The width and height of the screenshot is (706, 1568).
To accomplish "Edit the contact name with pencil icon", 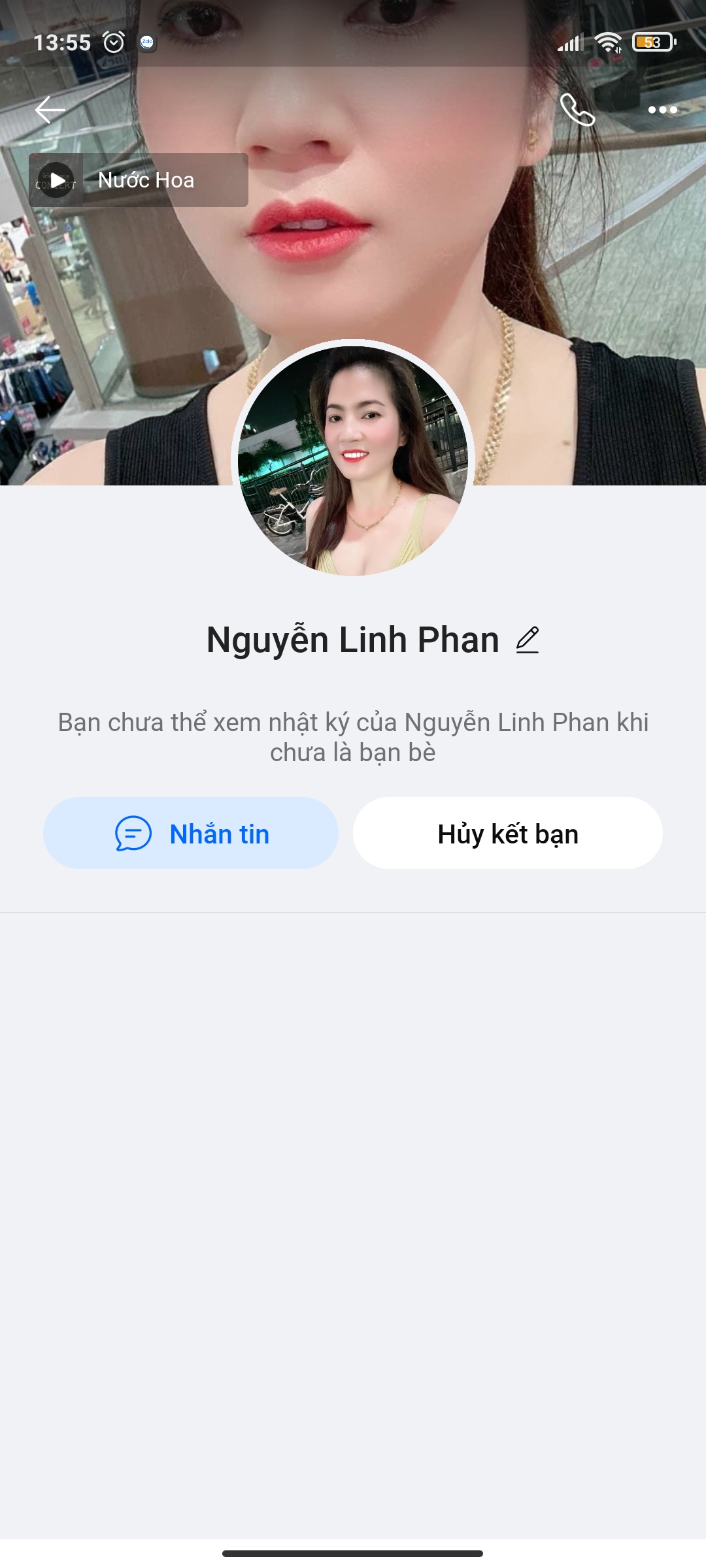I will (528, 640).
